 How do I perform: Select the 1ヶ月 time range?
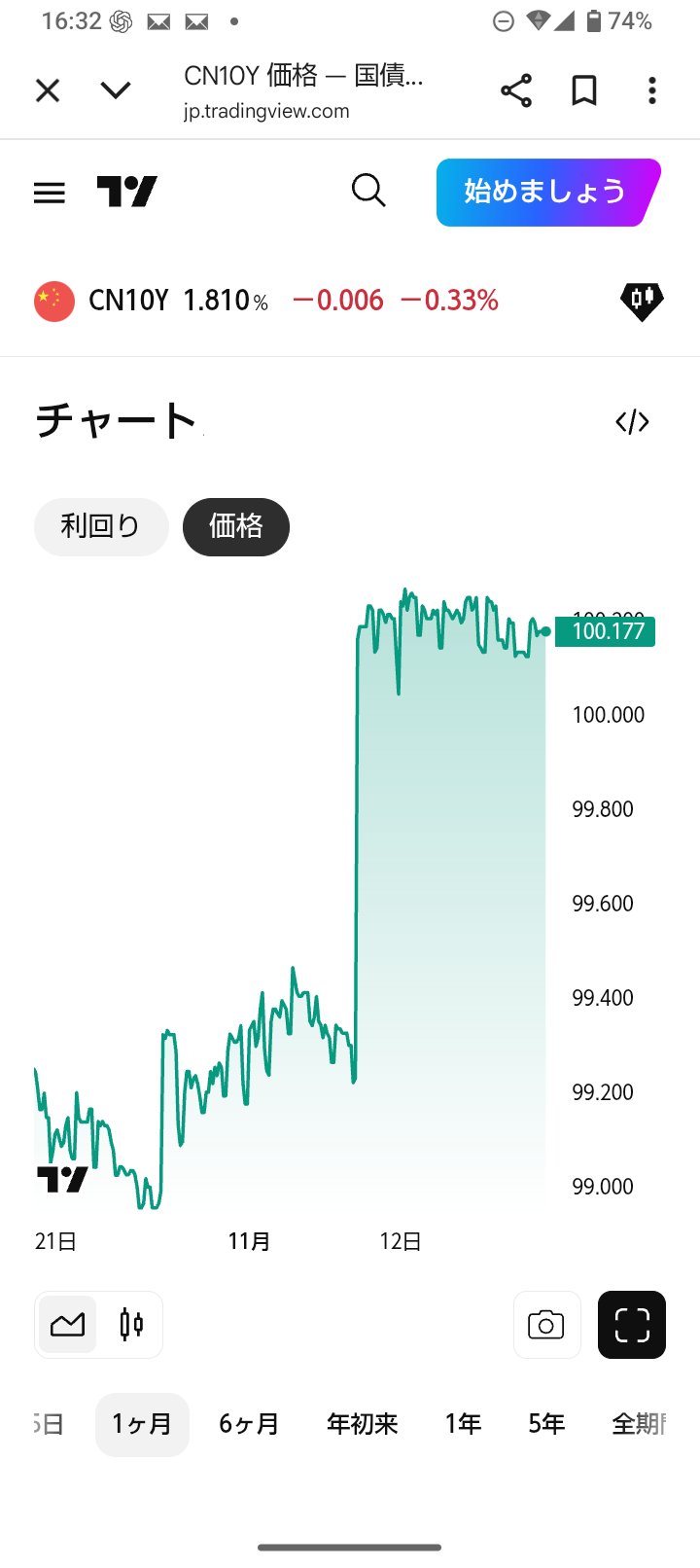click(142, 1424)
